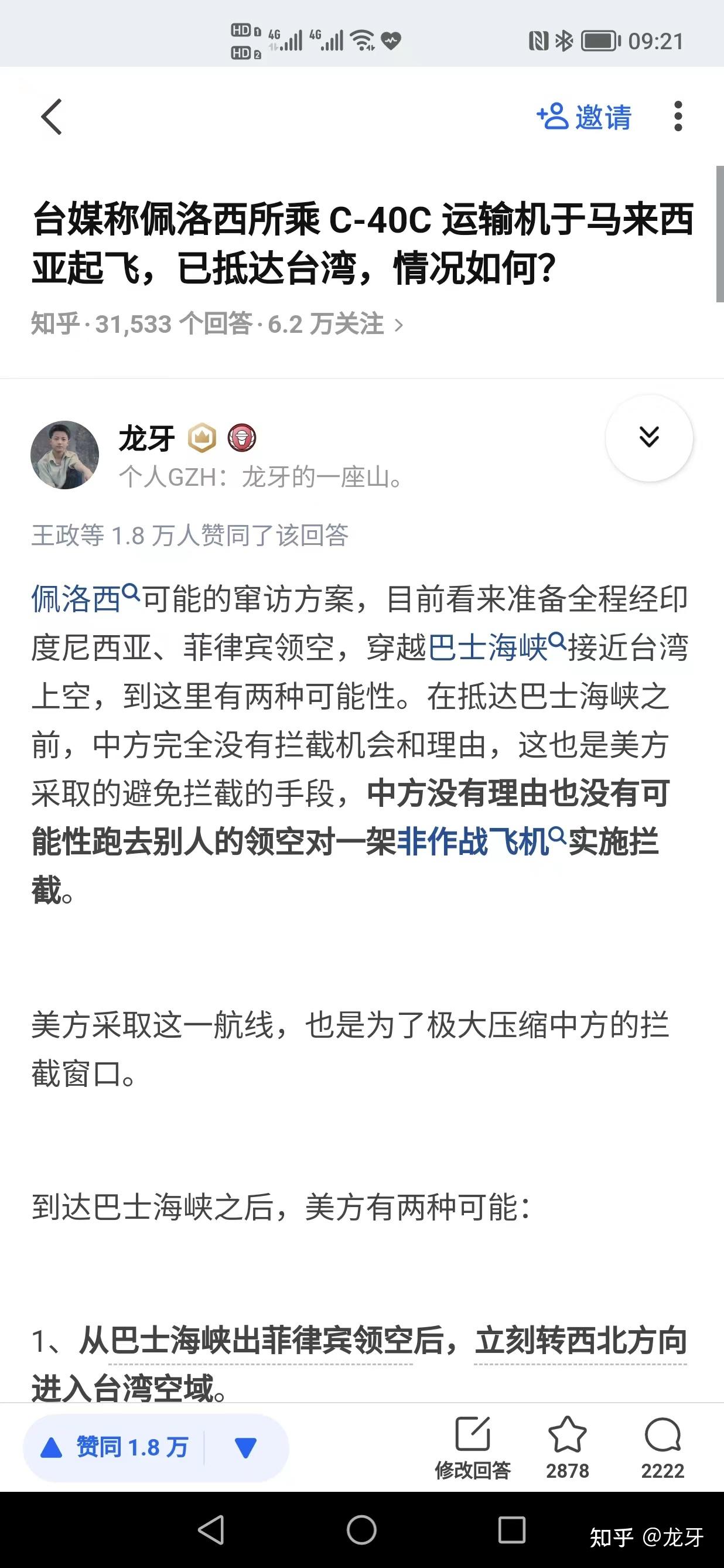Tap the system home button
This screenshot has width=724, height=1568.
361,1530
